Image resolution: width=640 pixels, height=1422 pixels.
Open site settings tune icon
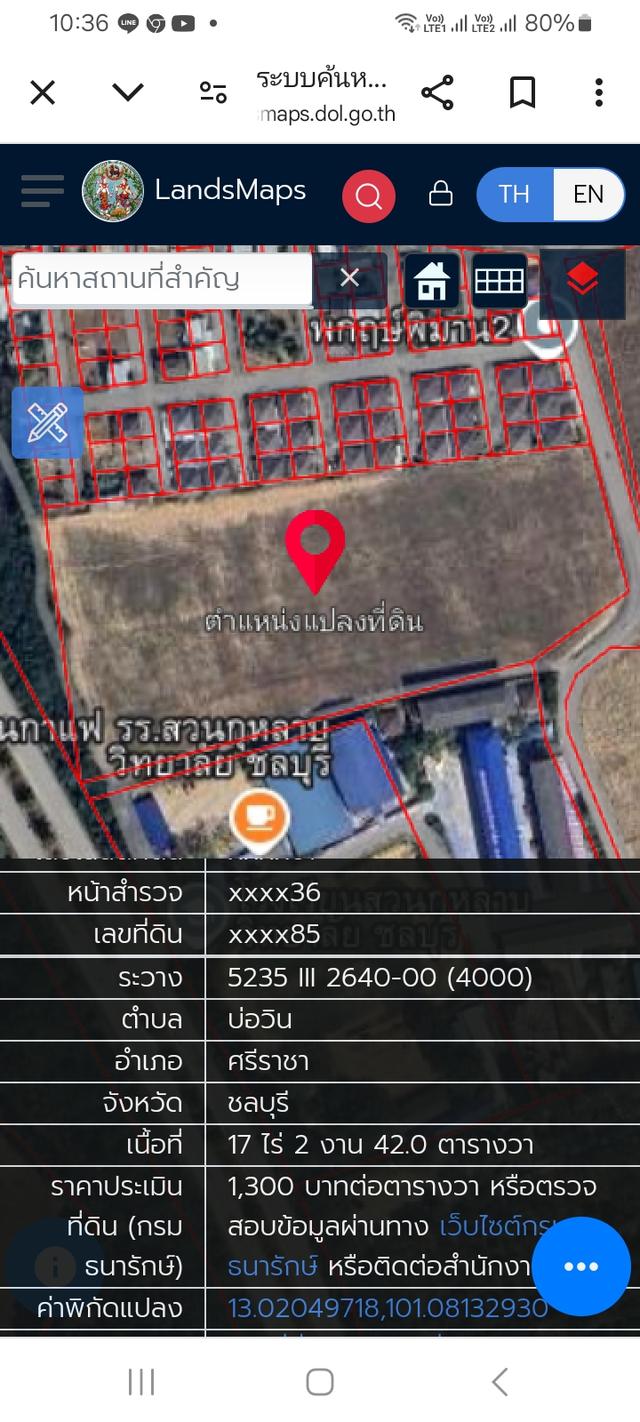213,93
